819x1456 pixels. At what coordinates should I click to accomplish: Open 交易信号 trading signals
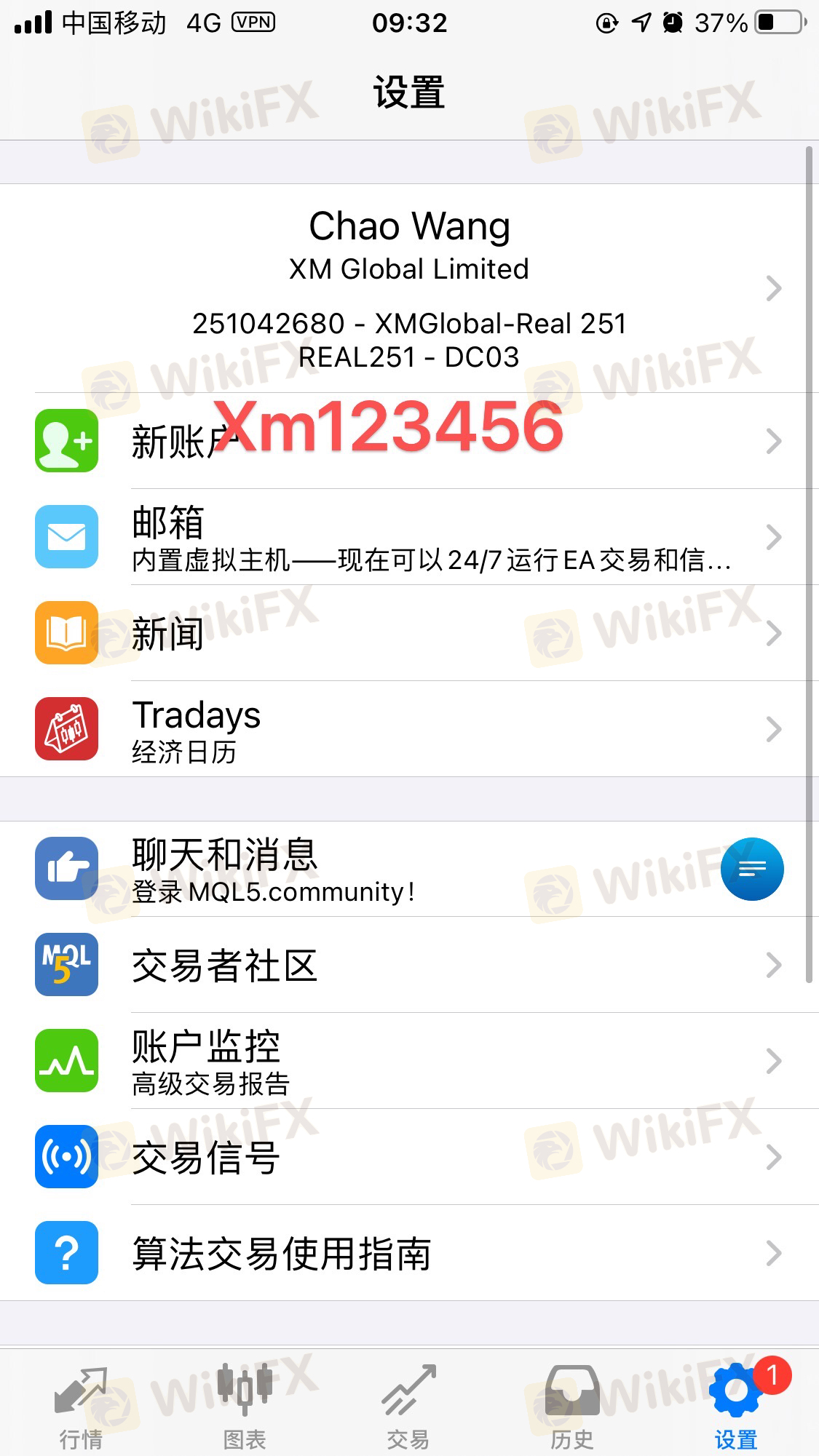pos(409,1157)
